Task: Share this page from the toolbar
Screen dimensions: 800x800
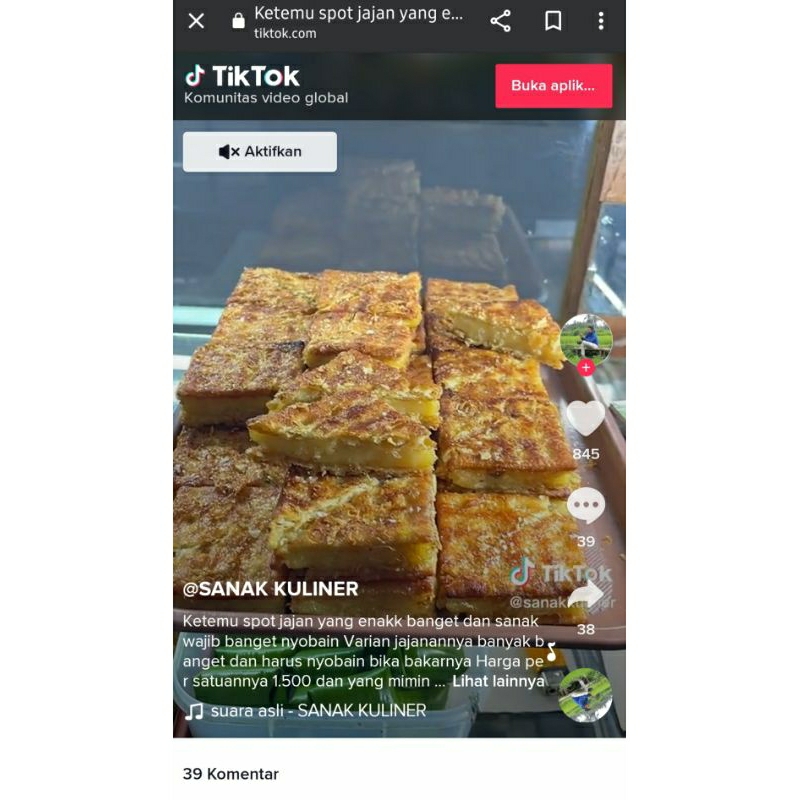Action: 500,21
